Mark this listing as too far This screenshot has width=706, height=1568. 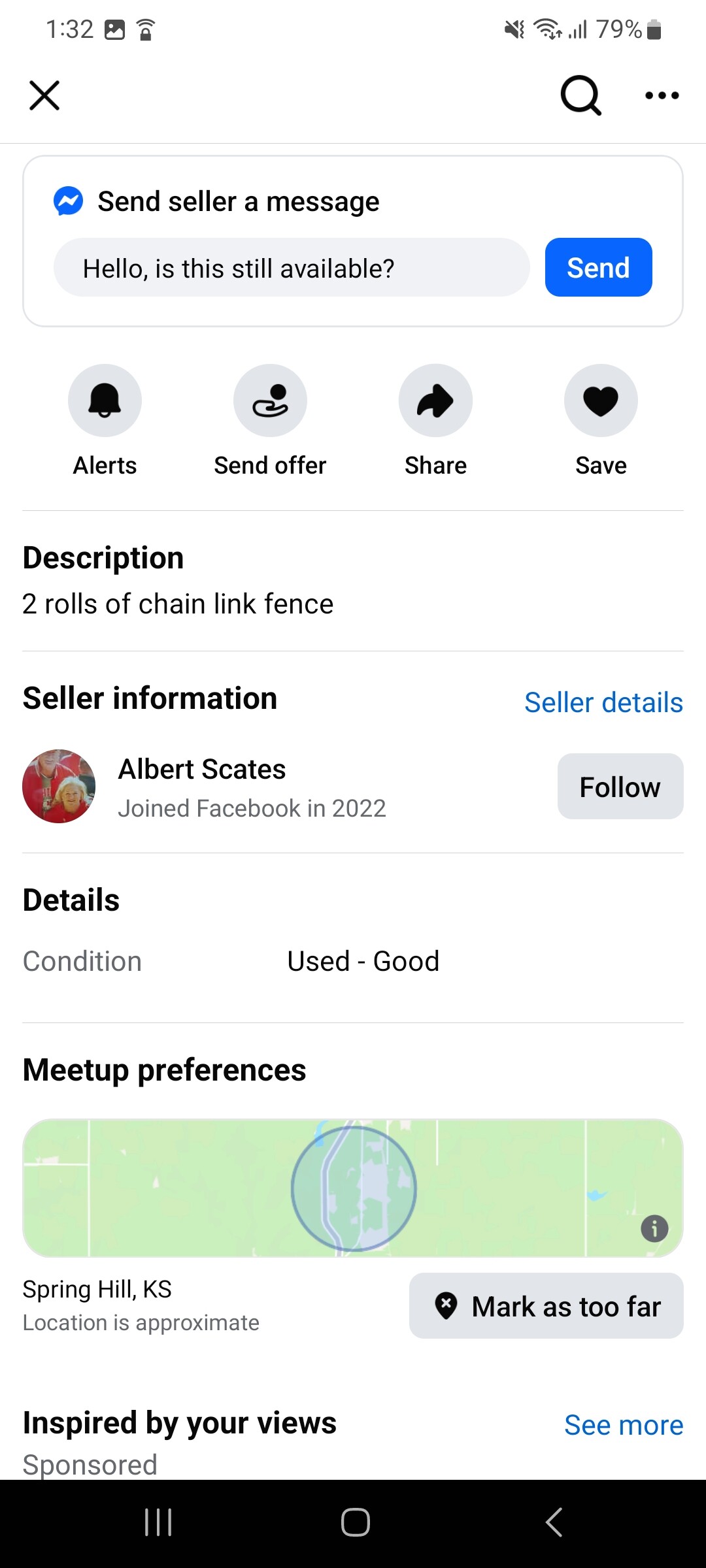[546, 1307]
